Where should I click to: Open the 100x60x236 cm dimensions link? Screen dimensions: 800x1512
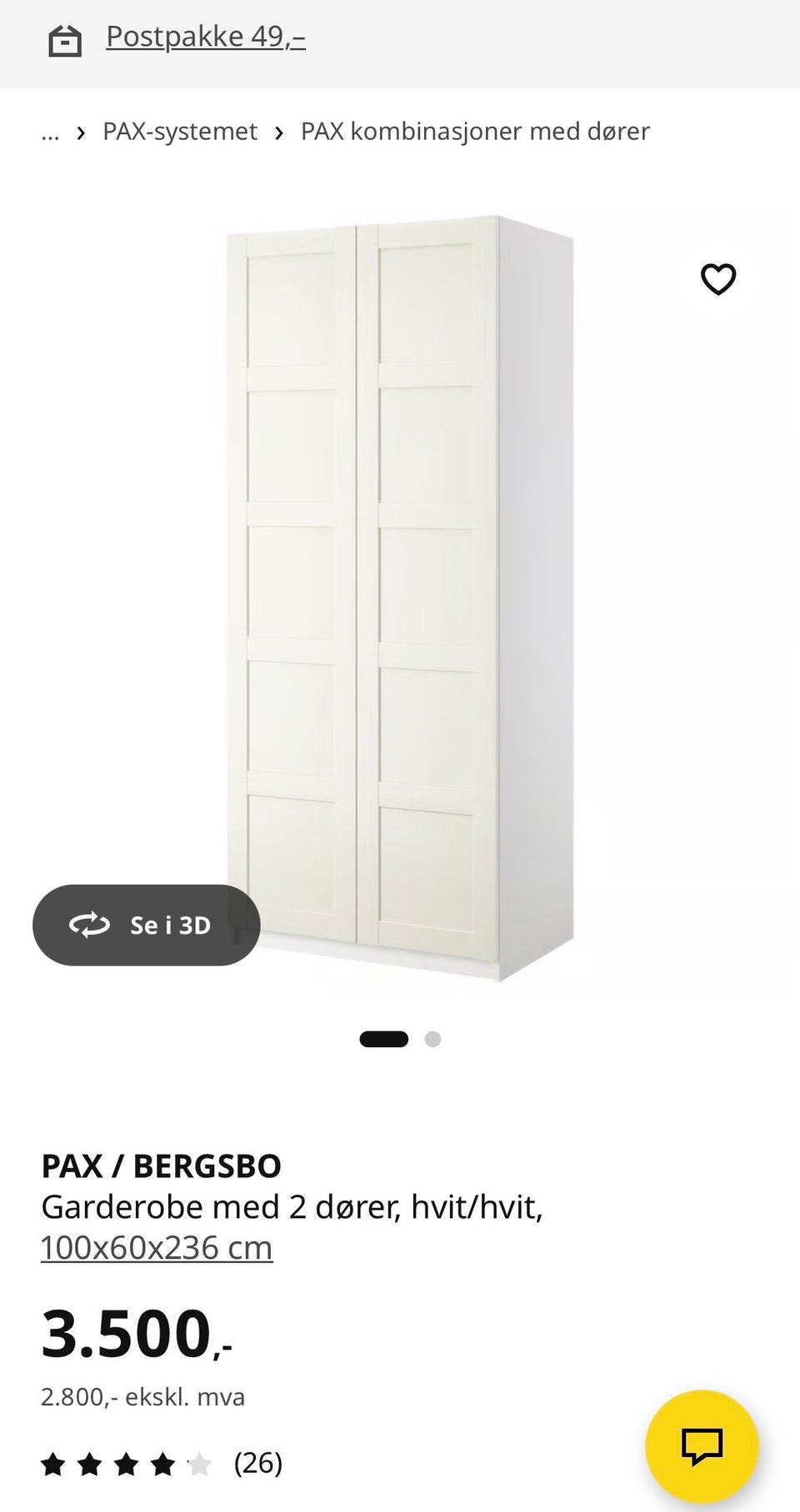(x=157, y=1248)
